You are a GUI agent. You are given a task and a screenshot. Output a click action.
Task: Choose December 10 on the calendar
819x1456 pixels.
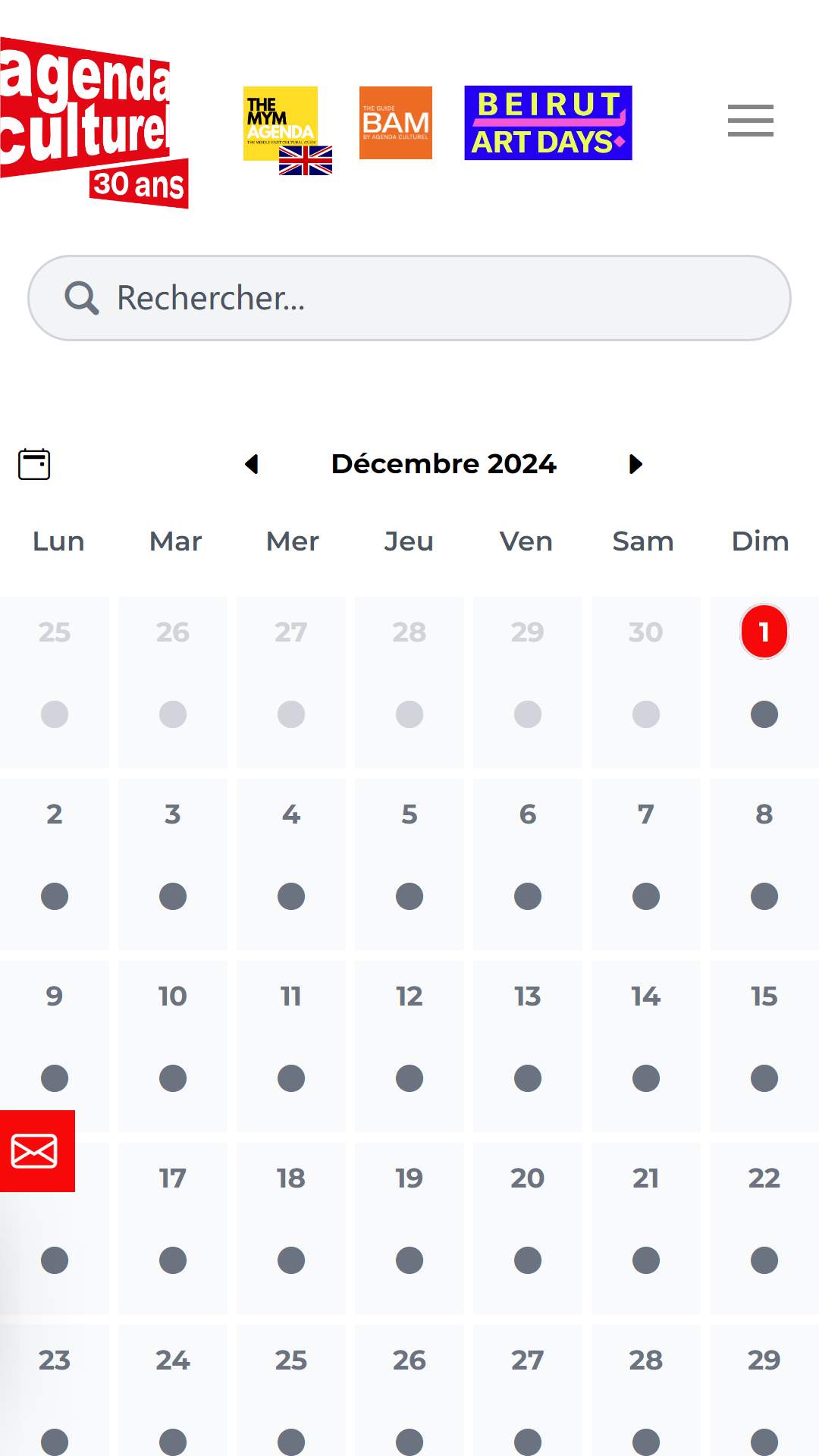pyautogui.click(x=173, y=1046)
